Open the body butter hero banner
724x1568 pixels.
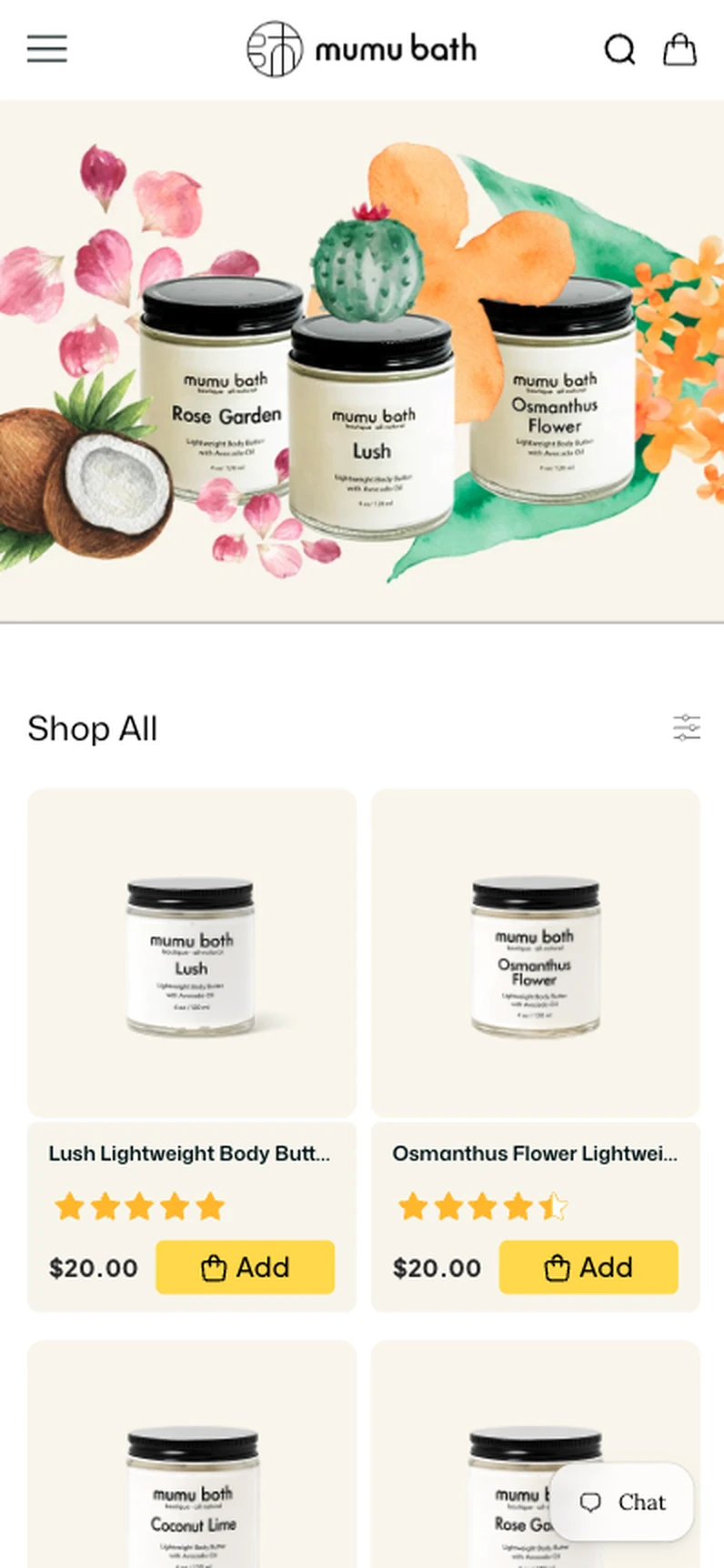click(362, 361)
